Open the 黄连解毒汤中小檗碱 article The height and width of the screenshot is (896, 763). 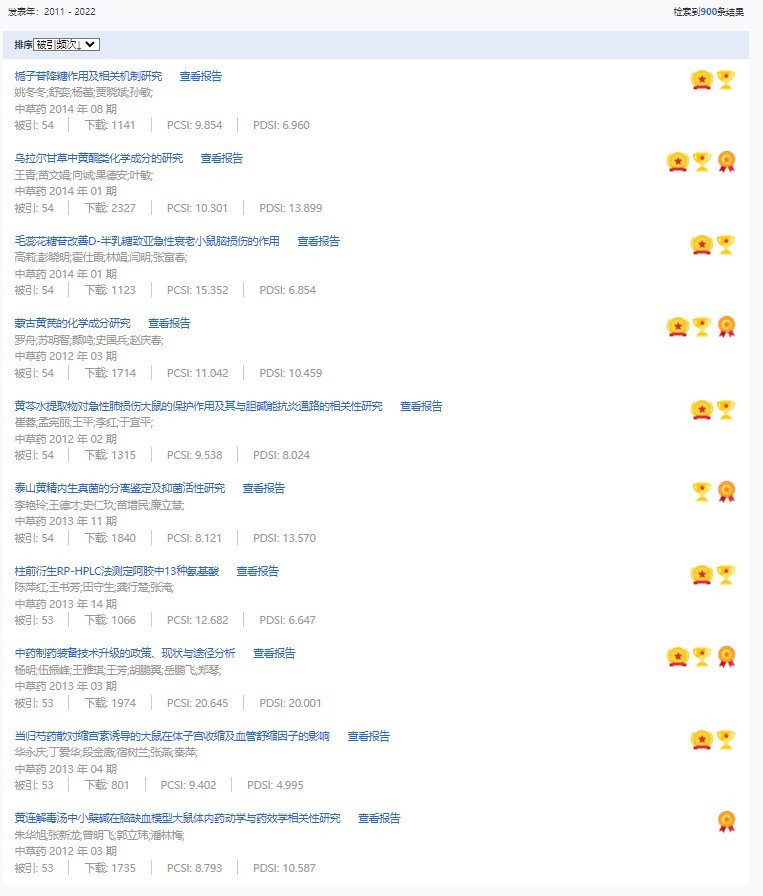(x=177, y=818)
